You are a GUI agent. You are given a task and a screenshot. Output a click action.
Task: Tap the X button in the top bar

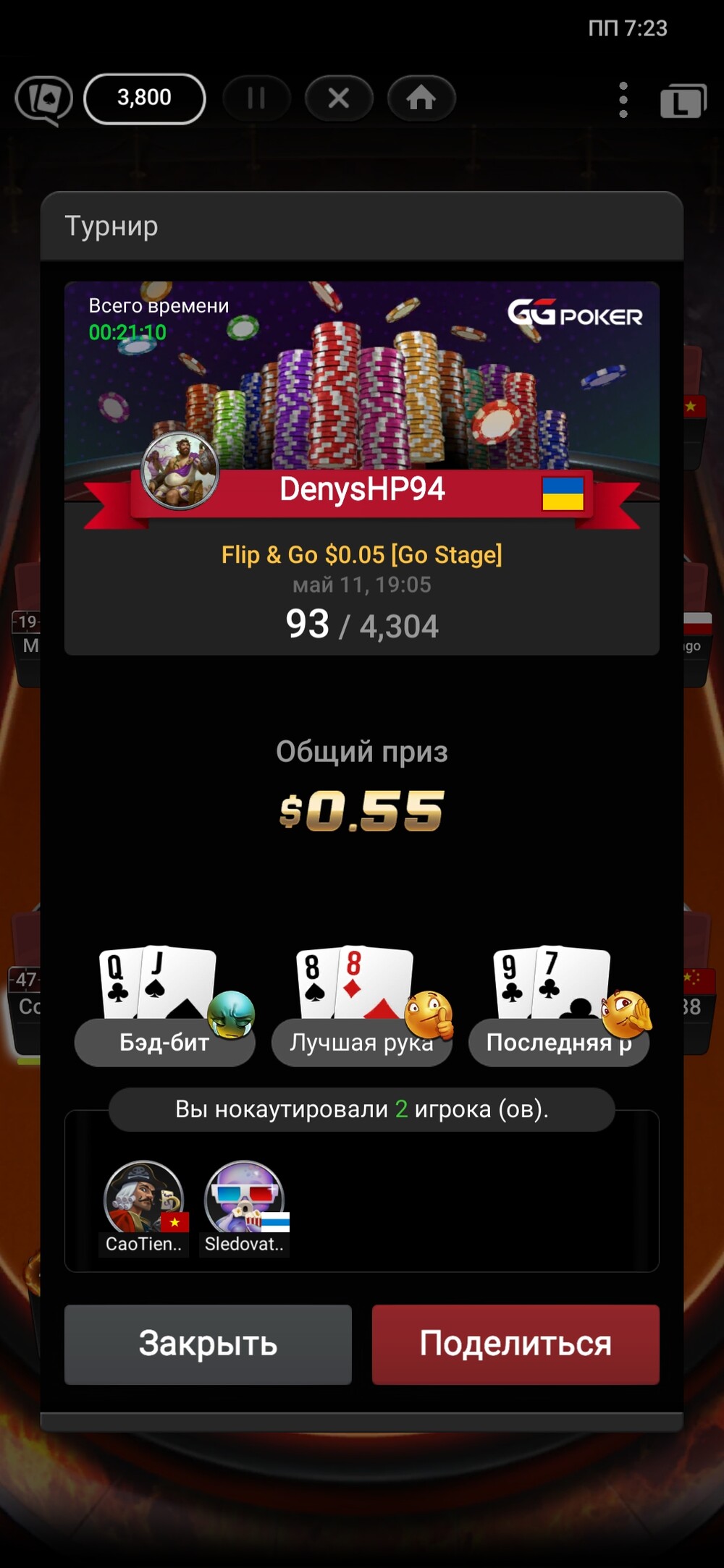tap(339, 98)
